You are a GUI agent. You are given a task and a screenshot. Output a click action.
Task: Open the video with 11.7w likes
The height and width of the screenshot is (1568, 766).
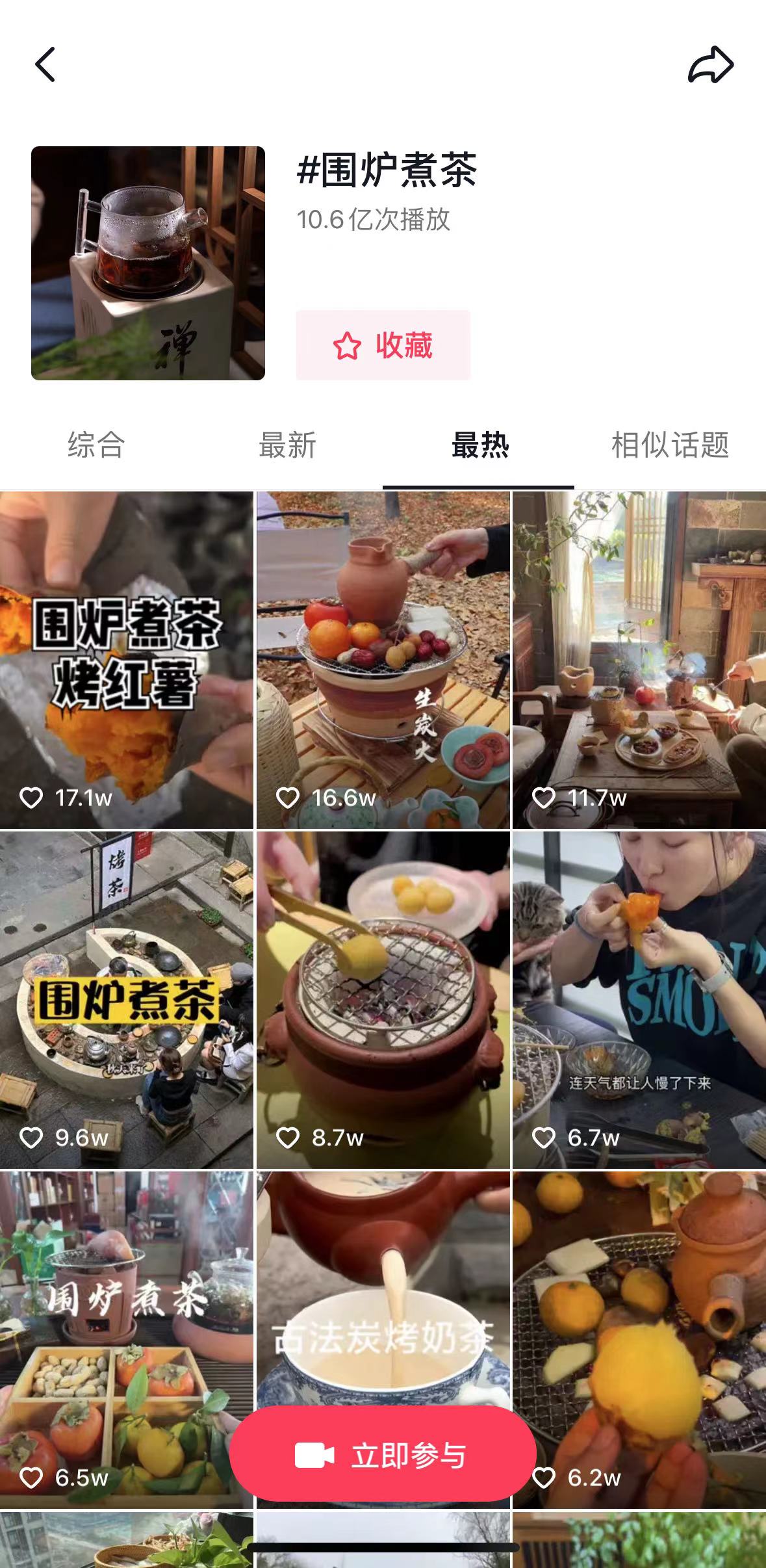pyautogui.click(x=639, y=660)
